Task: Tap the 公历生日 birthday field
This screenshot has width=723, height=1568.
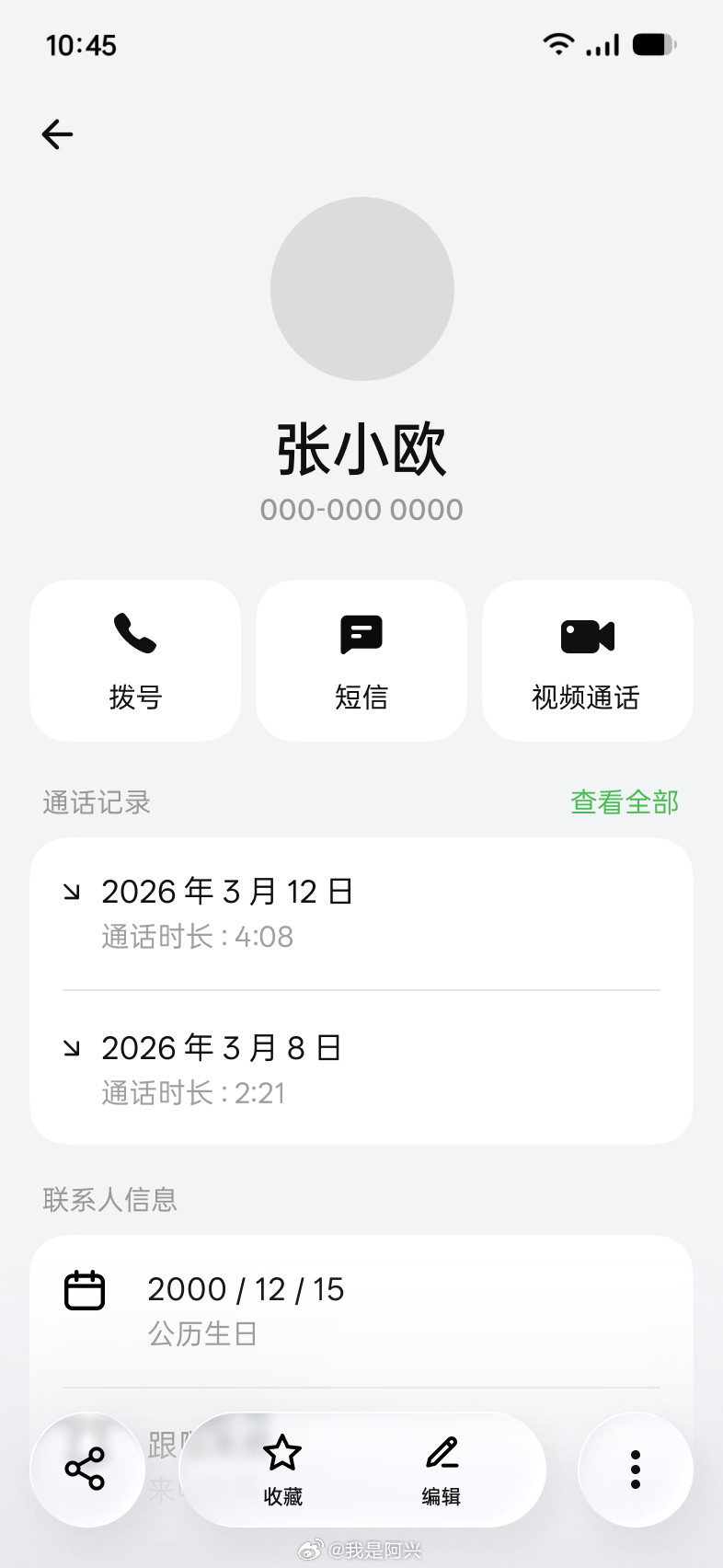Action: (x=201, y=1332)
